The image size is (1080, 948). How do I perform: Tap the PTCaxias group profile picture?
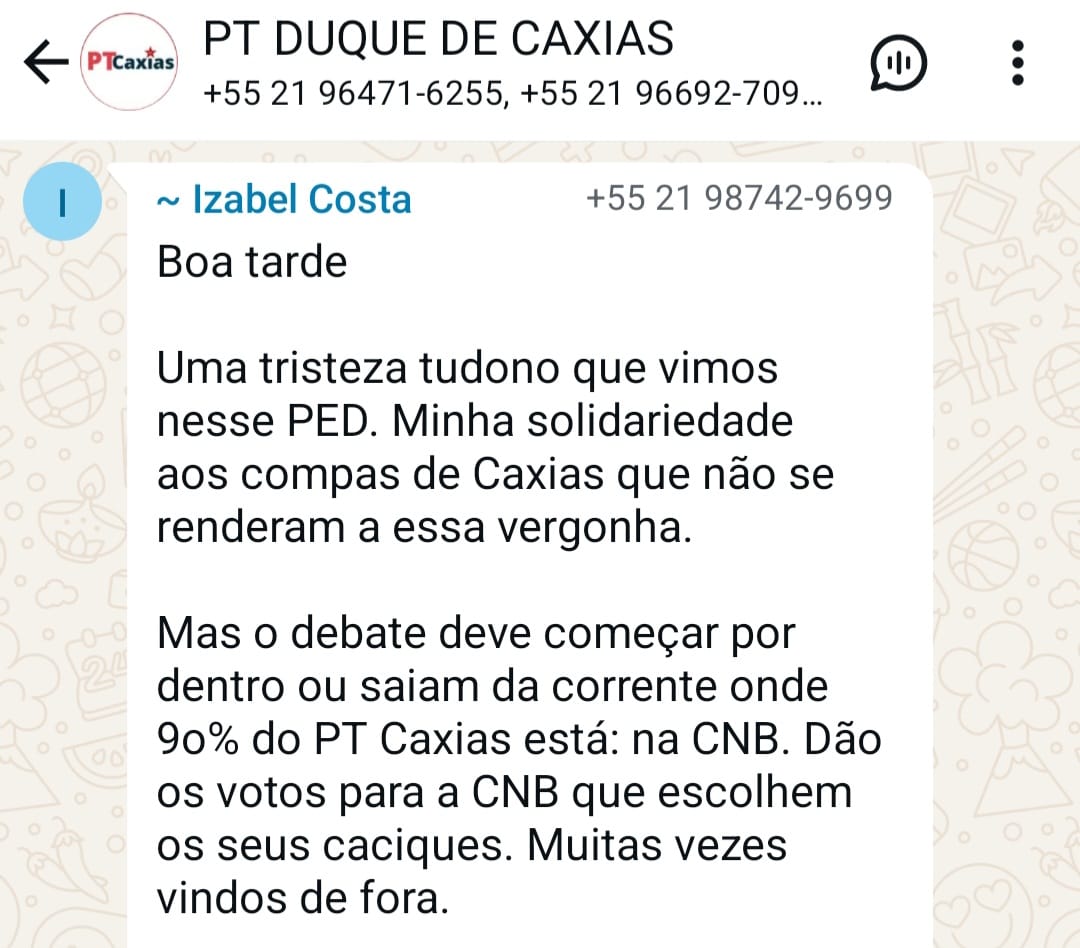click(x=128, y=61)
